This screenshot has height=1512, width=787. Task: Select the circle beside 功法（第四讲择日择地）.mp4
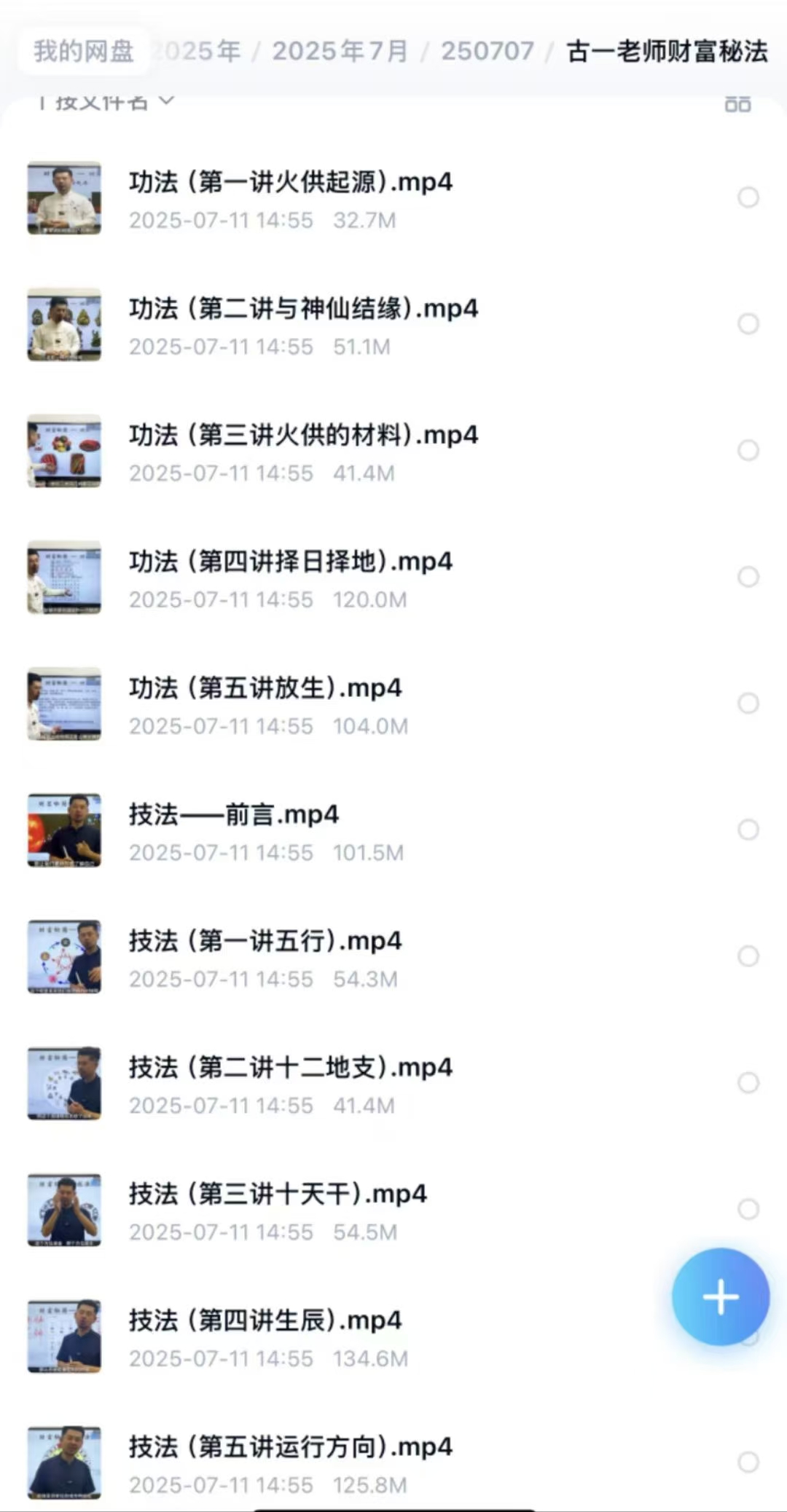tap(748, 577)
